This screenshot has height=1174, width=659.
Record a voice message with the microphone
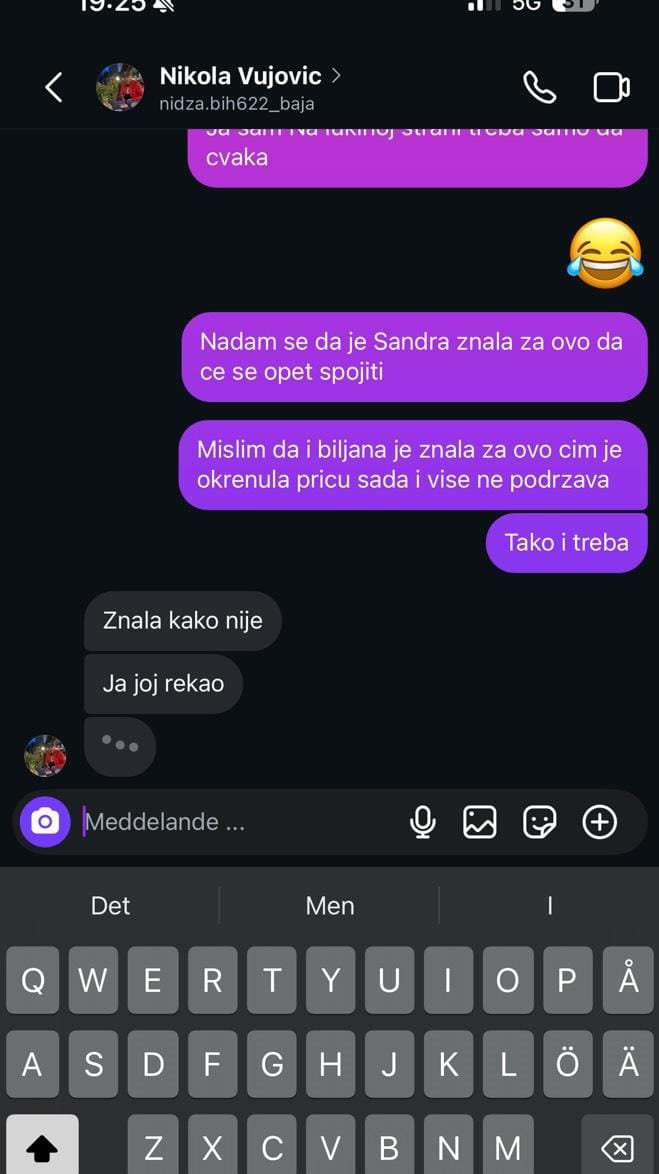click(423, 822)
